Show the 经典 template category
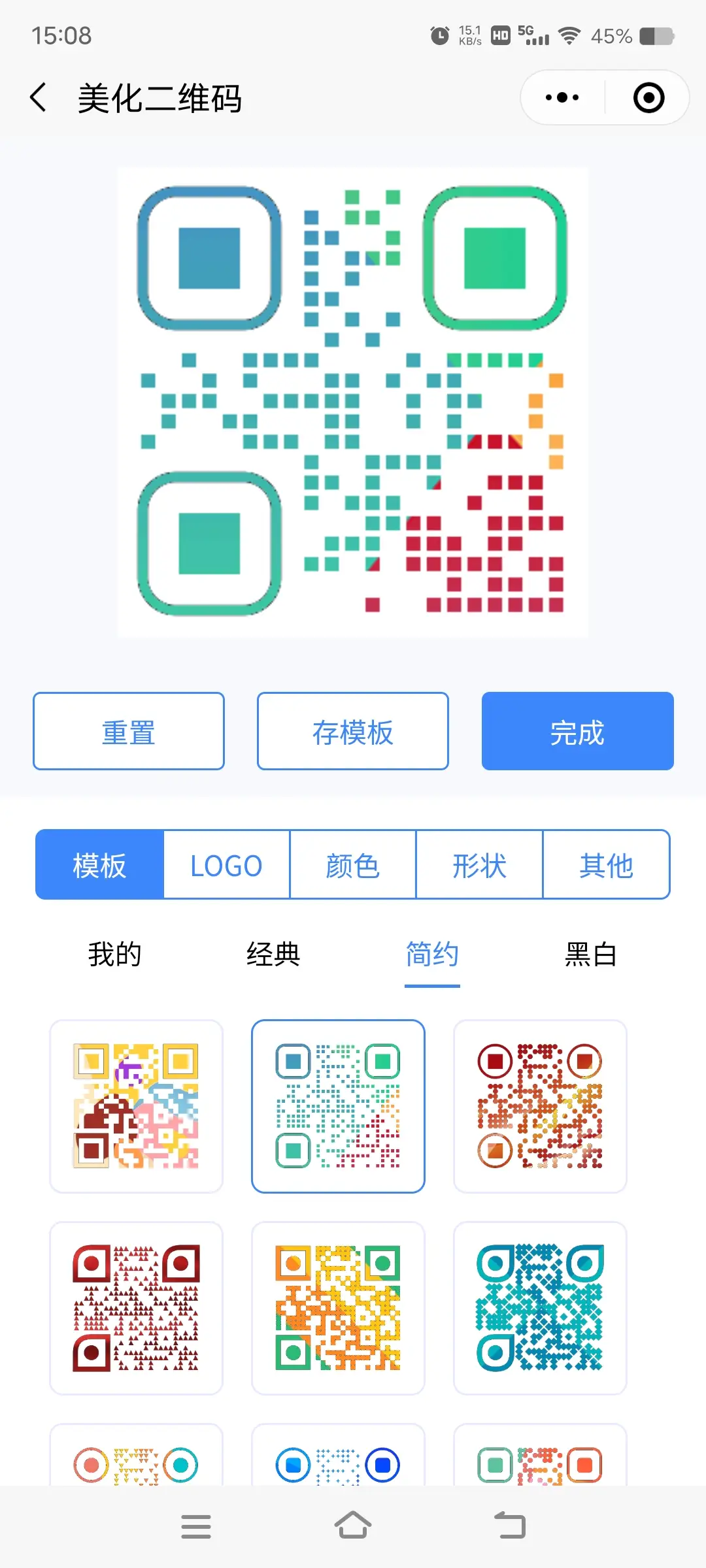706x1568 pixels. pyautogui.click(x=273, y=955)
